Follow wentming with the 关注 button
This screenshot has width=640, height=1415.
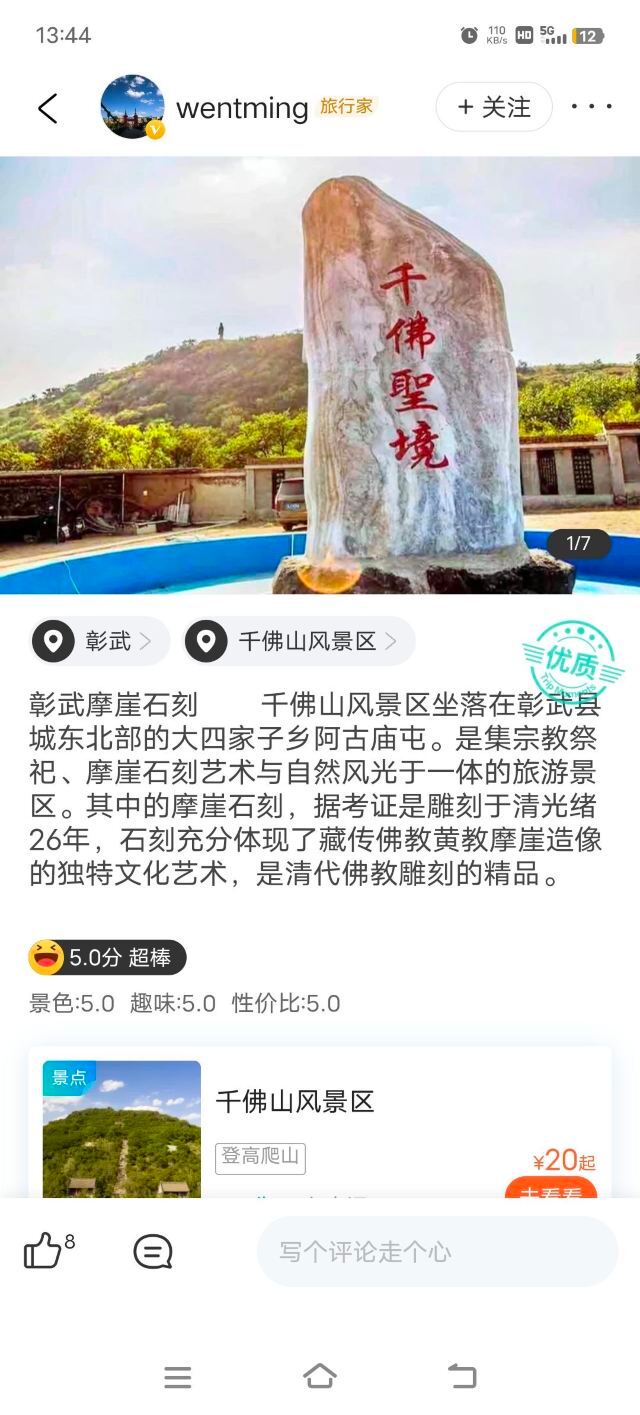[494, 107]
